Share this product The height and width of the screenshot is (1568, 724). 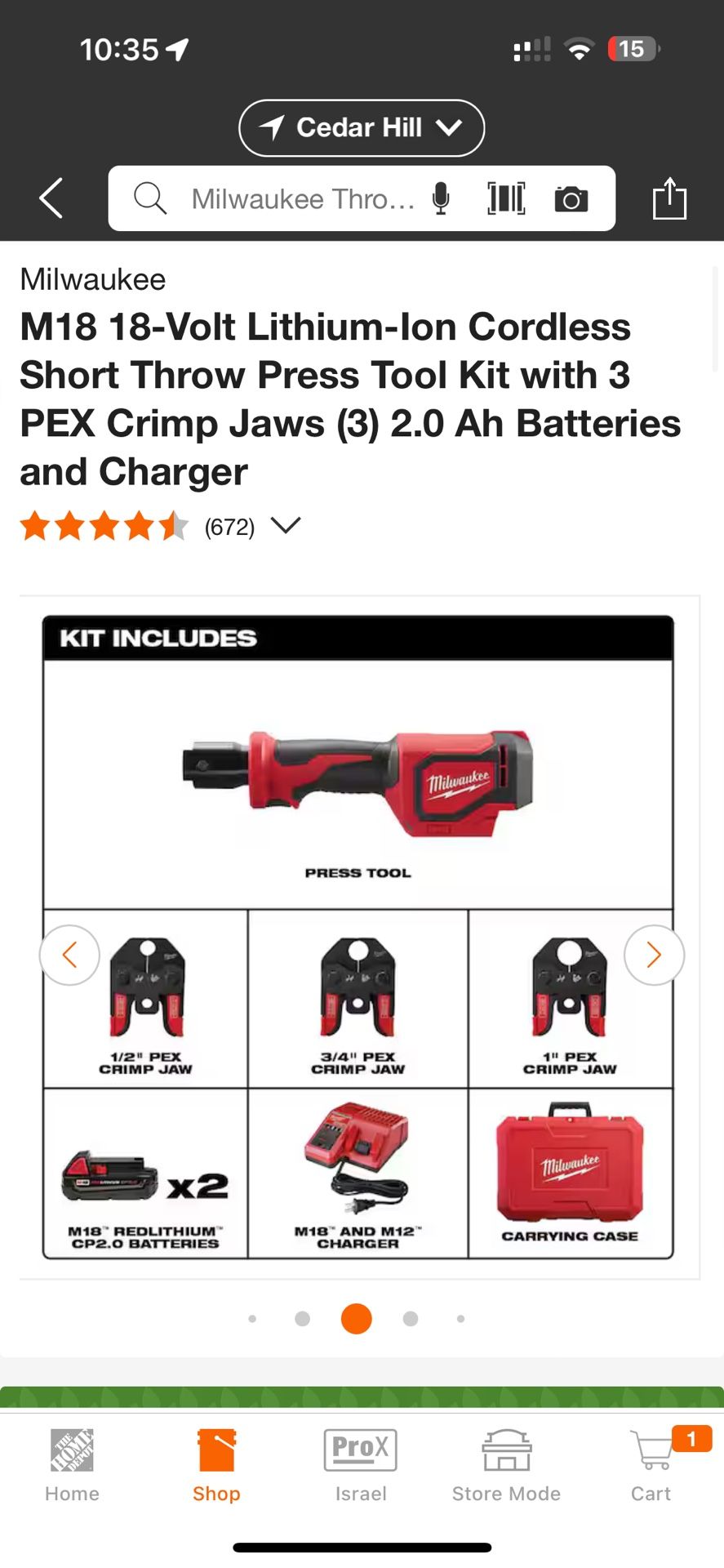[x=669, y=198]
